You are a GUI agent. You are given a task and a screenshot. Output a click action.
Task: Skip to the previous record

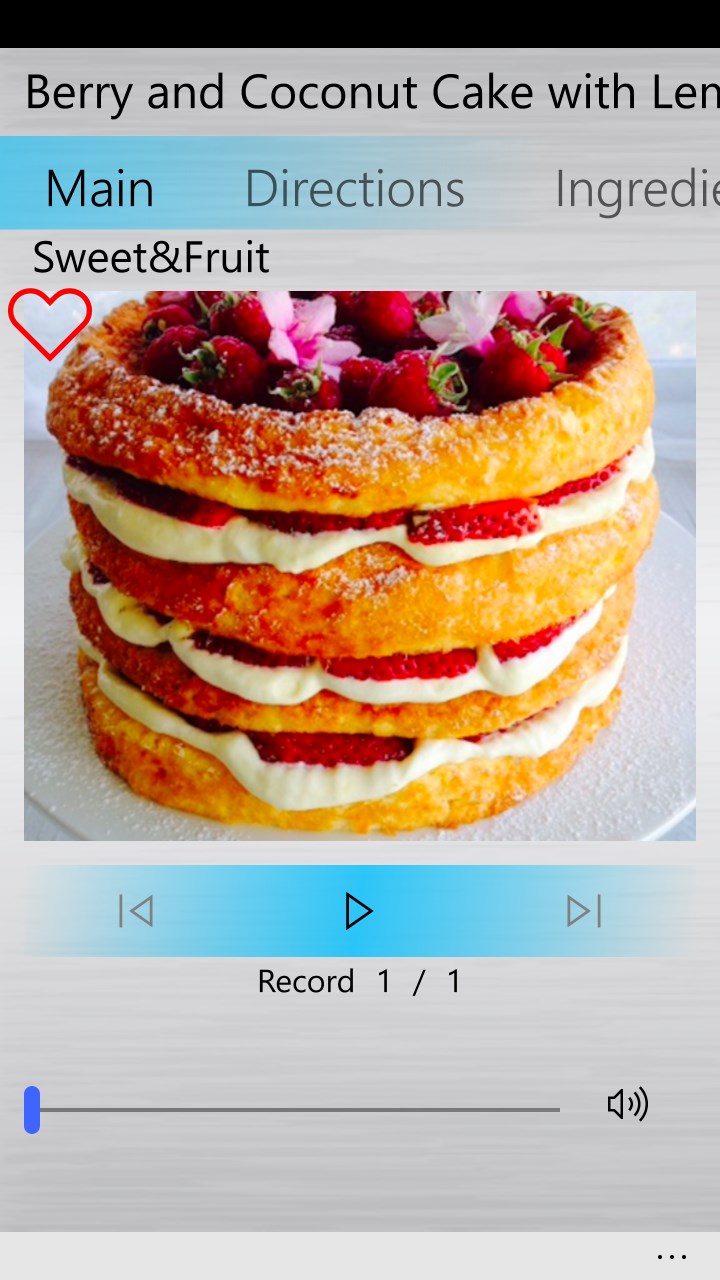point(136,911)
